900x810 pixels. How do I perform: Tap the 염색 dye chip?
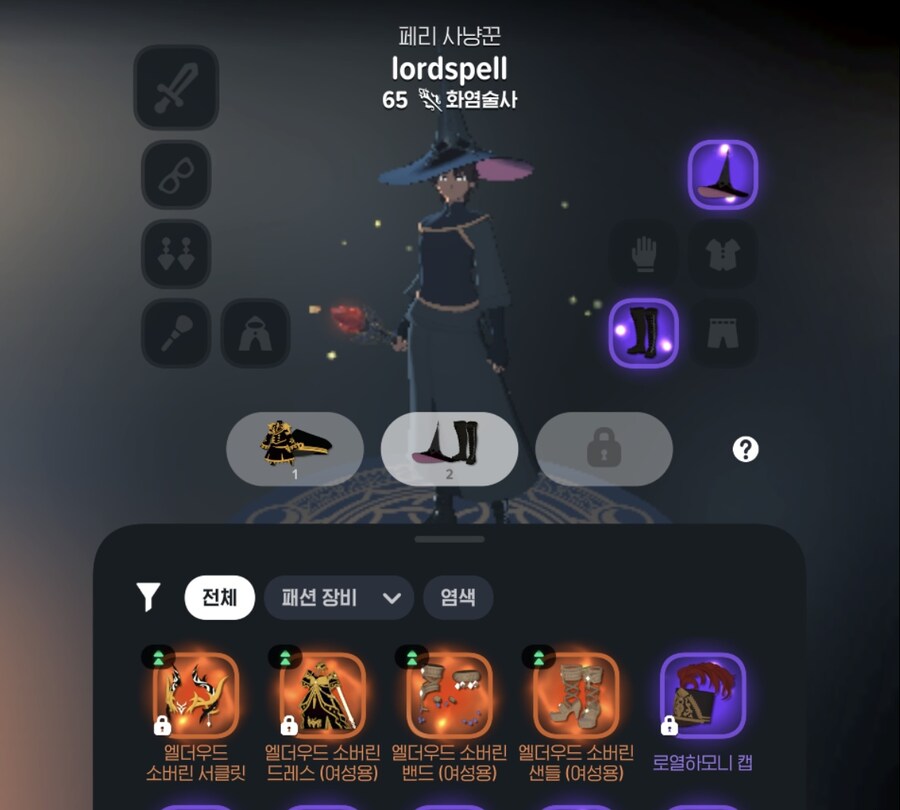[458, 598]
